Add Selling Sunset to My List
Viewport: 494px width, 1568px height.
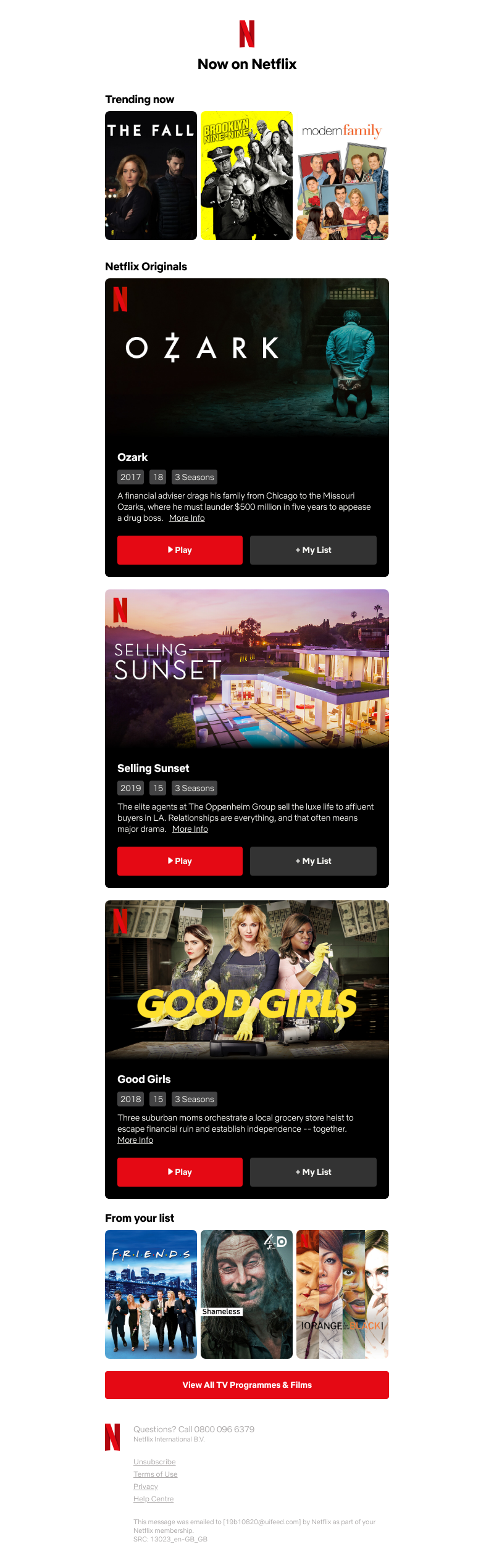pyautogui.click(x=313, y=861)
